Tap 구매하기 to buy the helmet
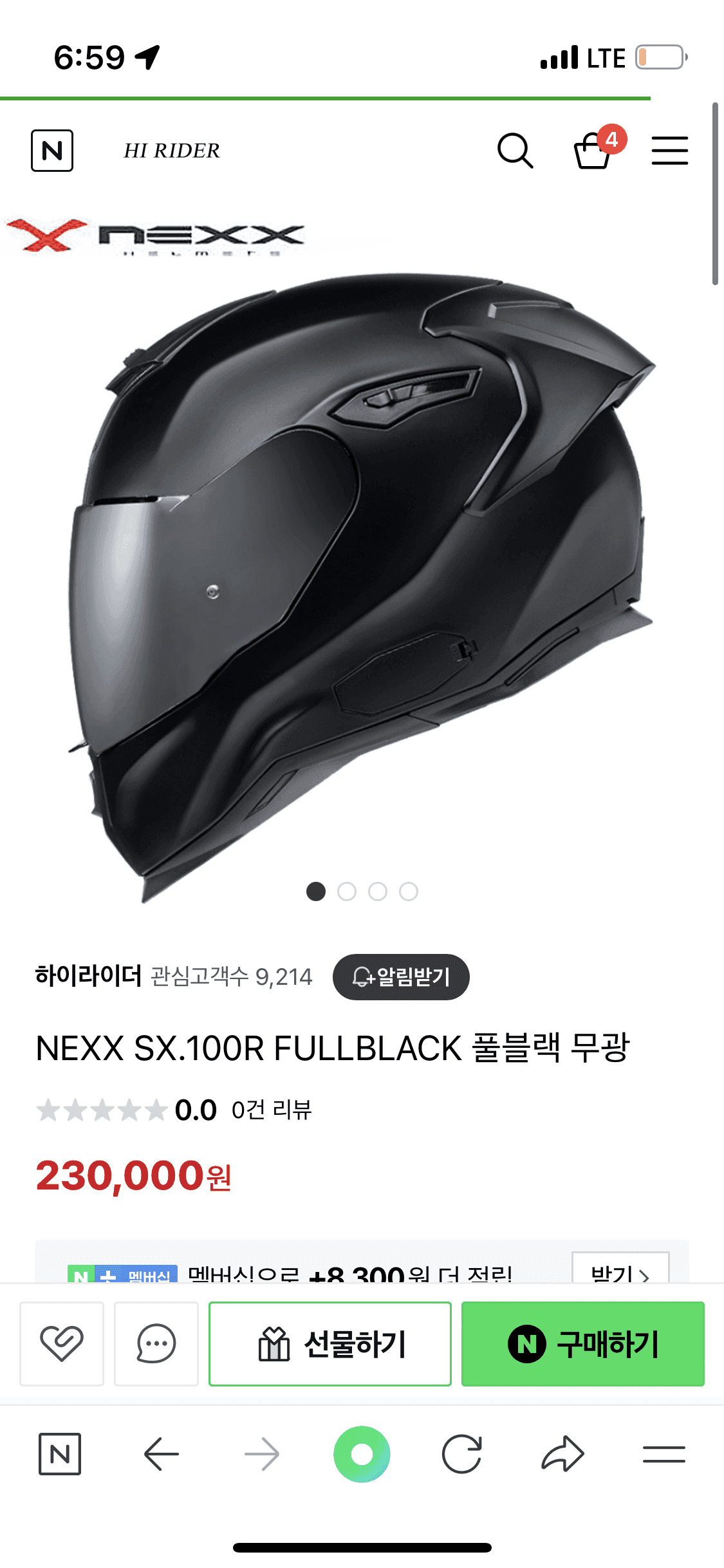Screen dimensions: 724x1568 coord(582,1343)
